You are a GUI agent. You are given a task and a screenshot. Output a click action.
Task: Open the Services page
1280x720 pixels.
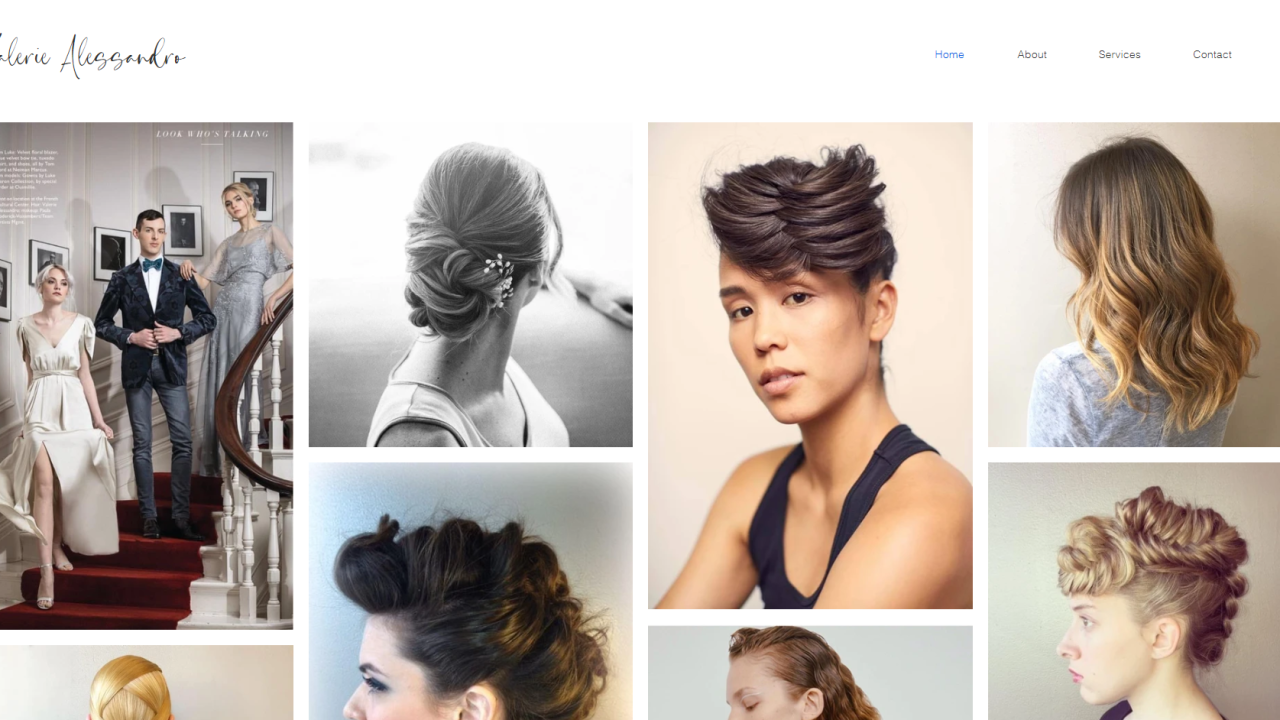click(x=1119, y=55)
